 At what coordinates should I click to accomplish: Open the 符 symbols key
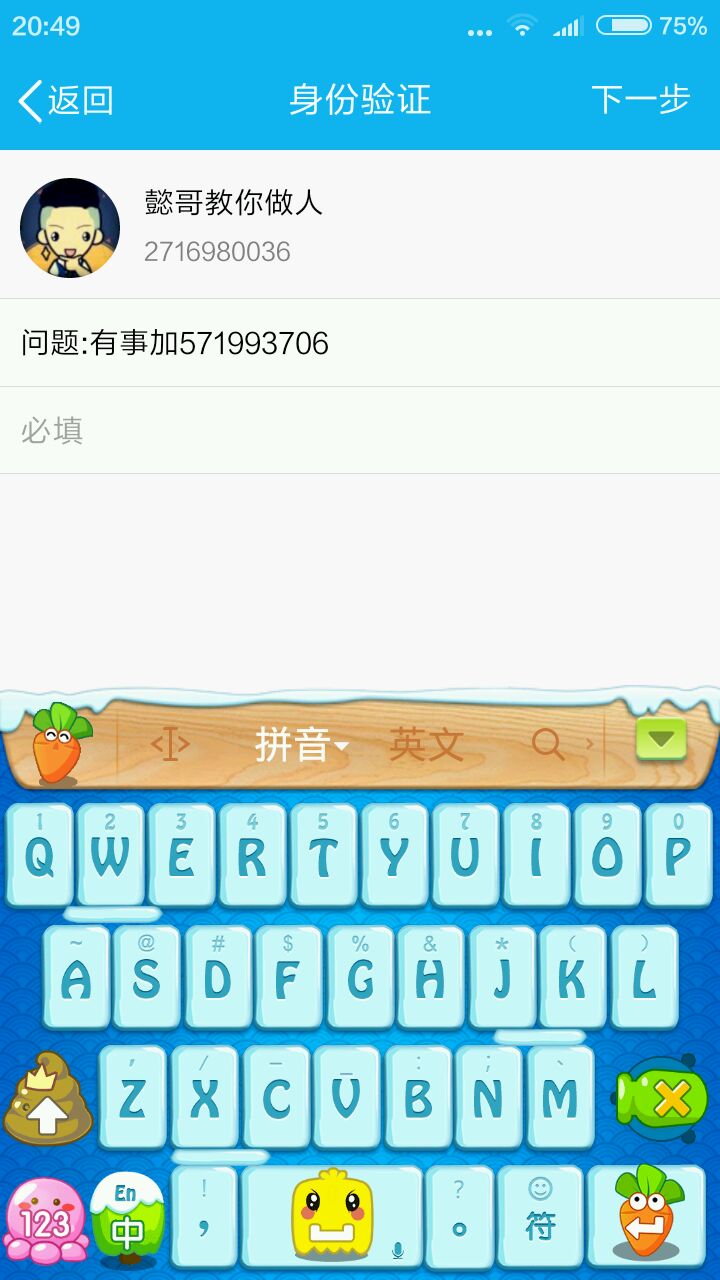[540, 1215]
